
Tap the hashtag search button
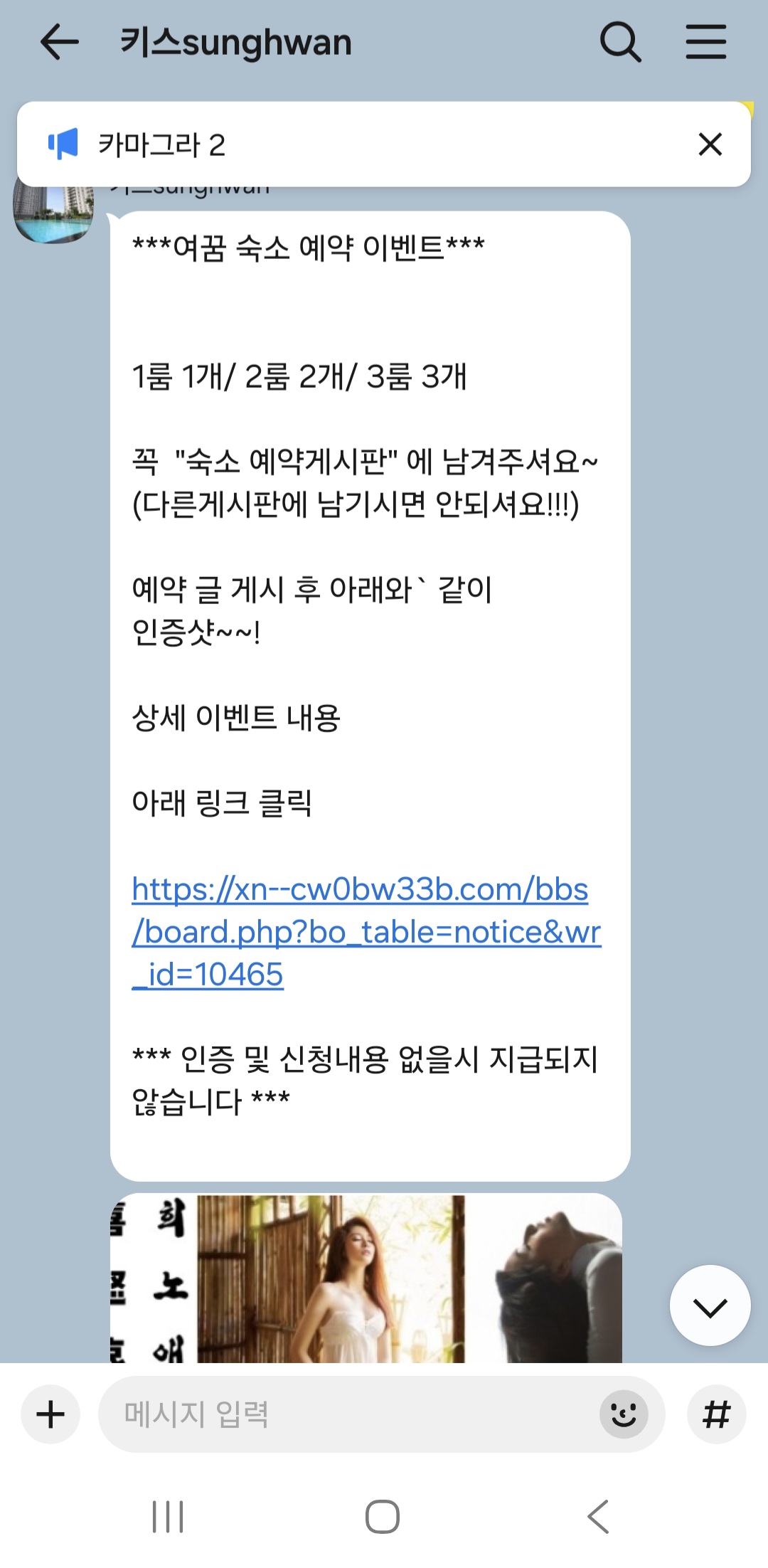[716, 1414]
